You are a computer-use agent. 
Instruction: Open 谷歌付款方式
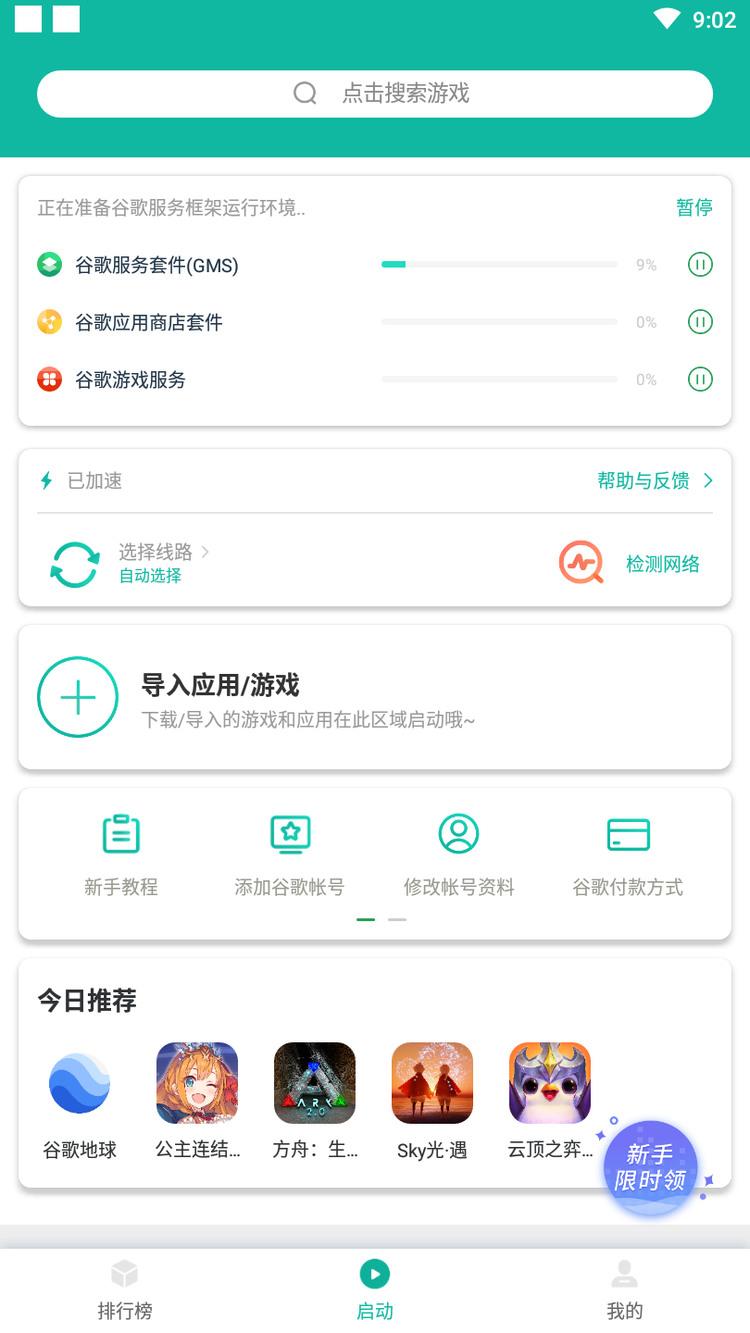(628, 854)
